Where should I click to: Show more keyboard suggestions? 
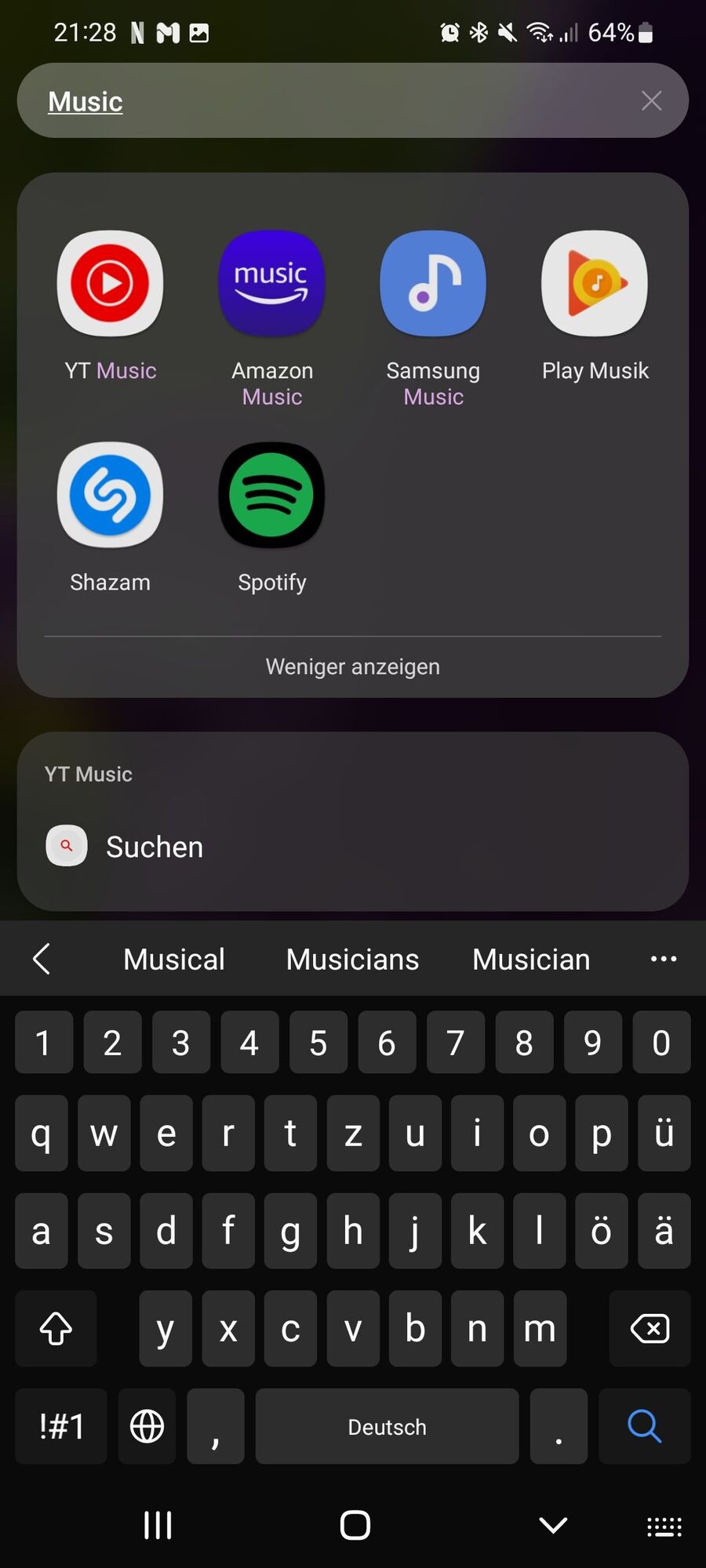(x=664, y=959)
